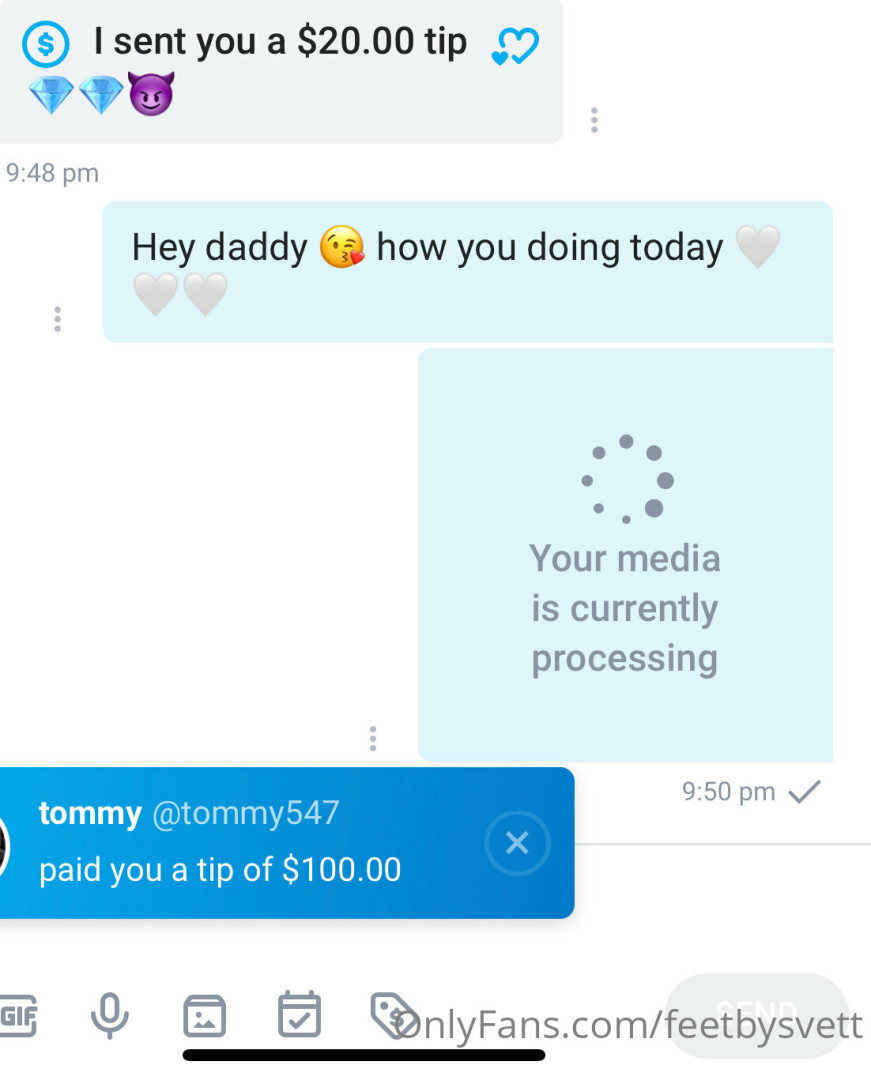Dismiss the tommy tip notification banner
The height and width of the screenshot is (1080, 871).
coord(517,843)
